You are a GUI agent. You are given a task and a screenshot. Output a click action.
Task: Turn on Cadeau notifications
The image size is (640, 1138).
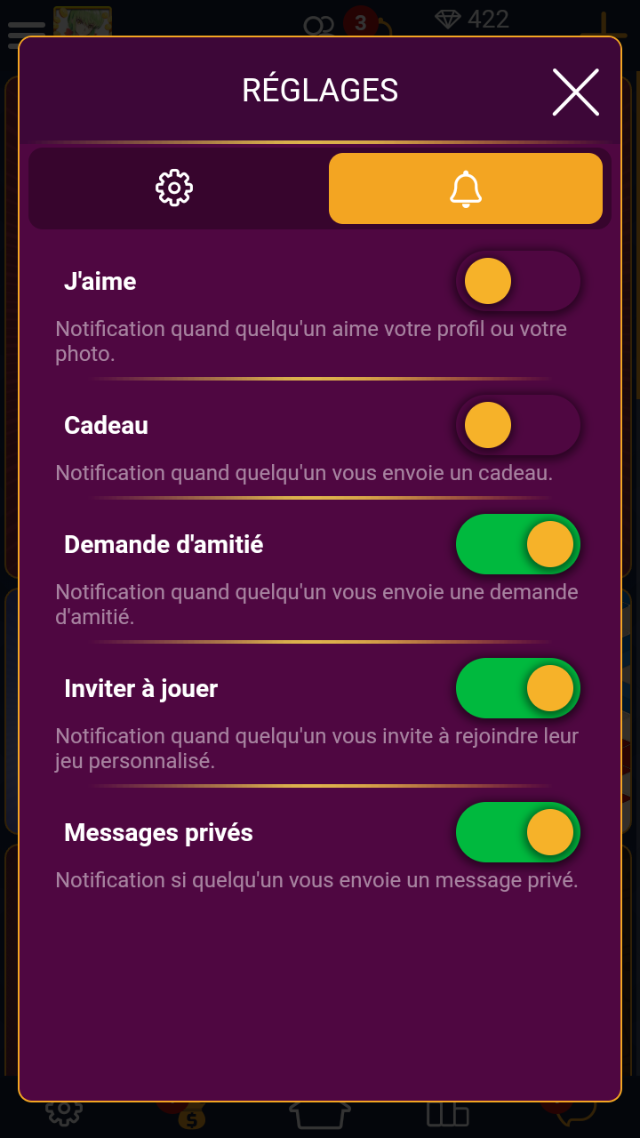pos(518,426)
